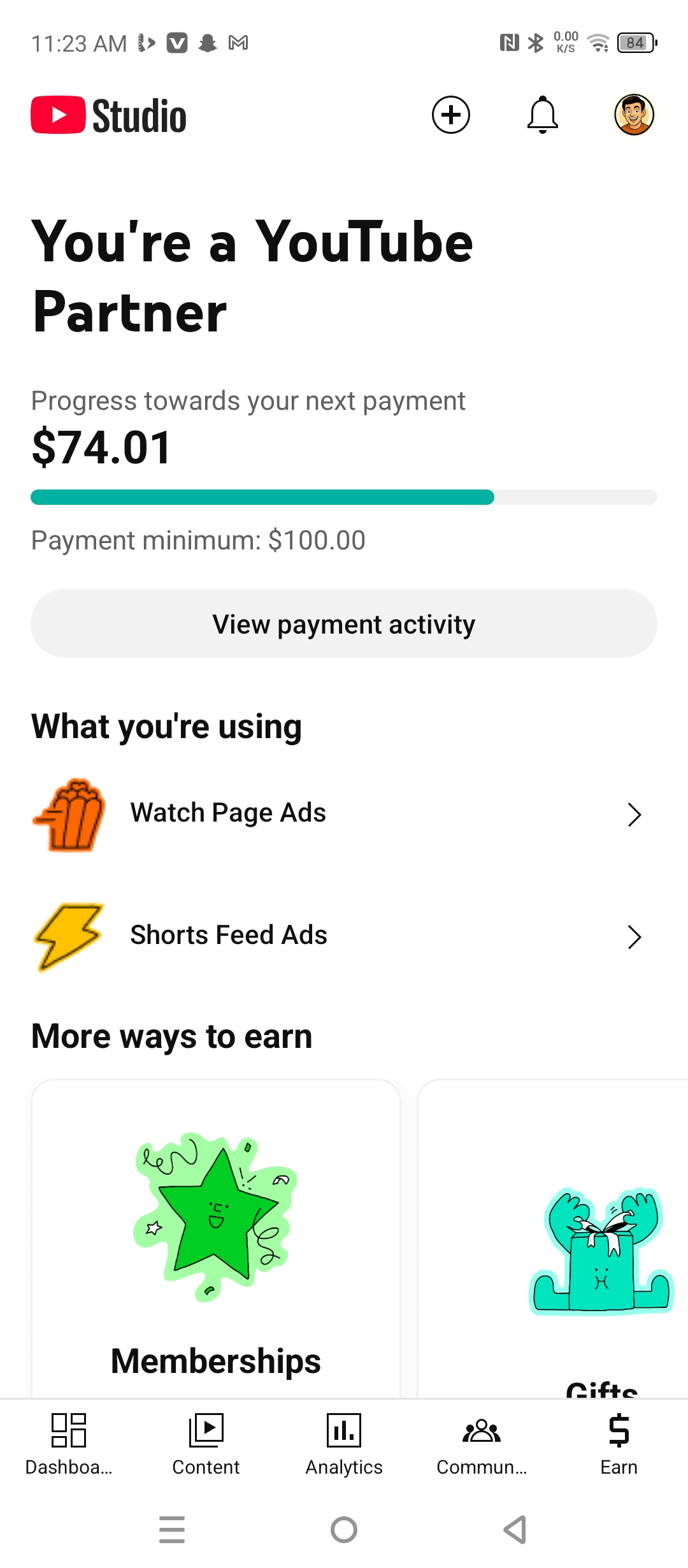Open the Memberships card
The width and height of the screenshot is (688, 1568).
tap(216, 1239)
